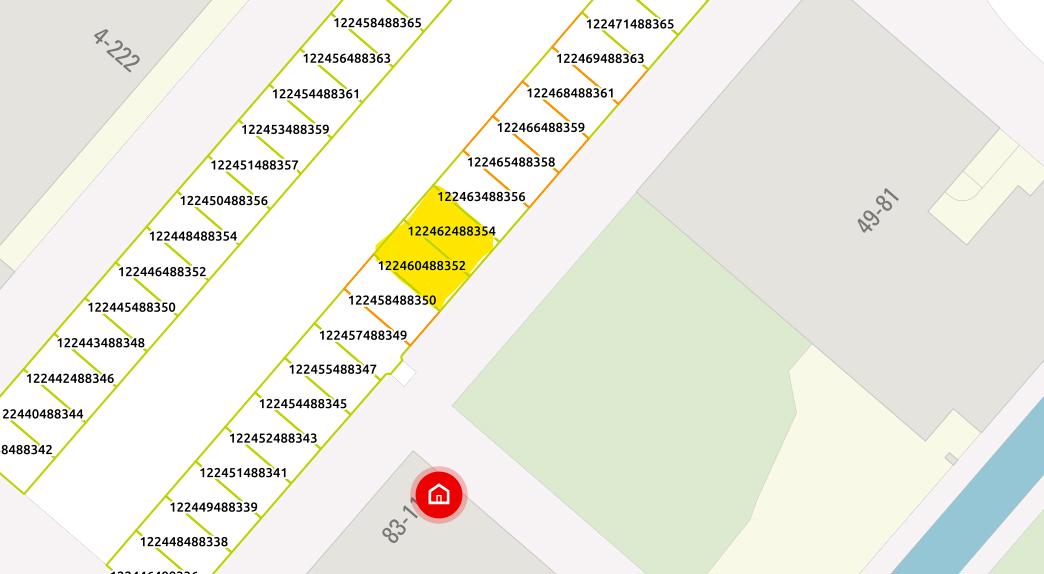The width and height of the screenshot is (1044, 574).
Task: Select parcel 122449488339
Action: [x=213, y=507]
